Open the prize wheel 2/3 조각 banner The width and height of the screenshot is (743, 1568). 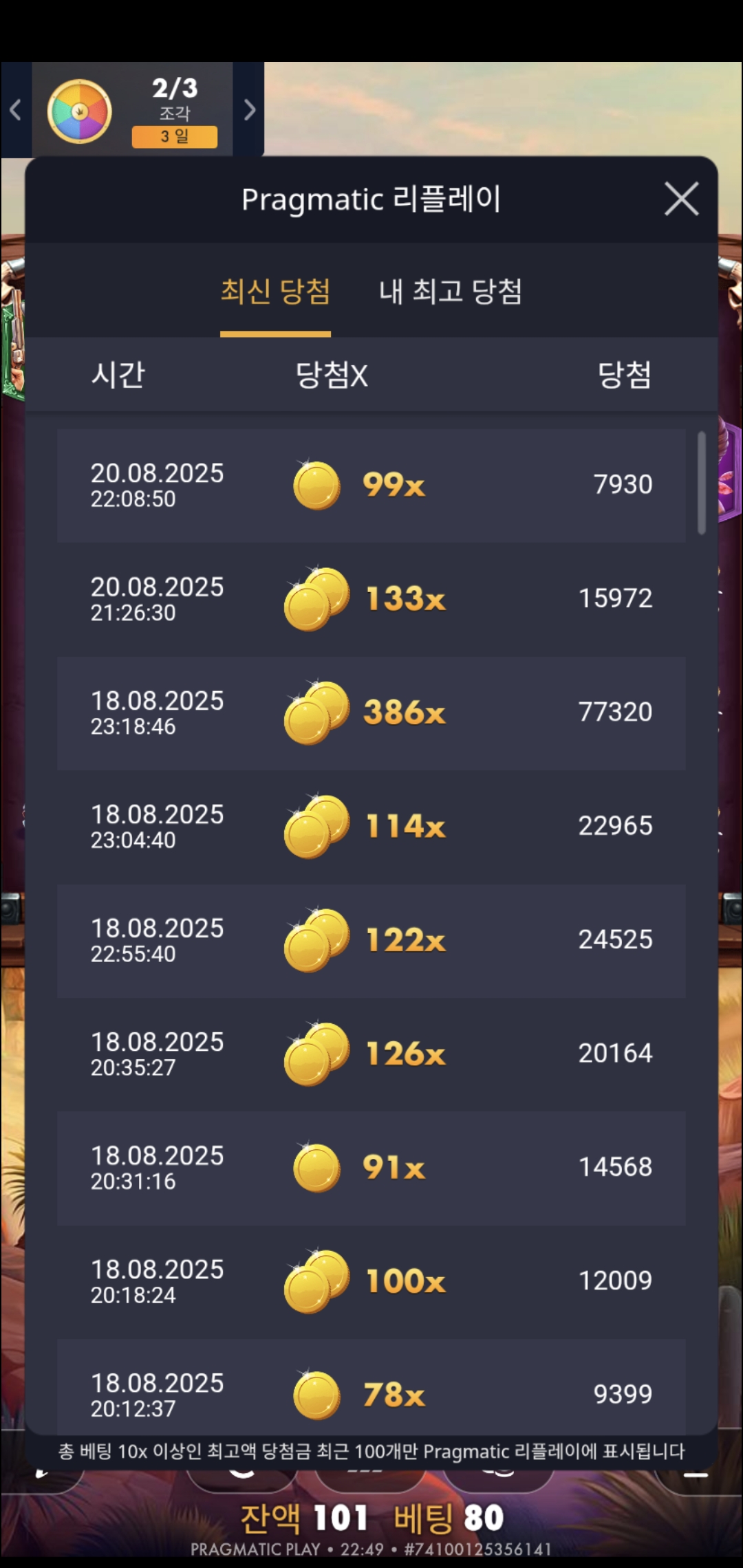click(132, 110)
